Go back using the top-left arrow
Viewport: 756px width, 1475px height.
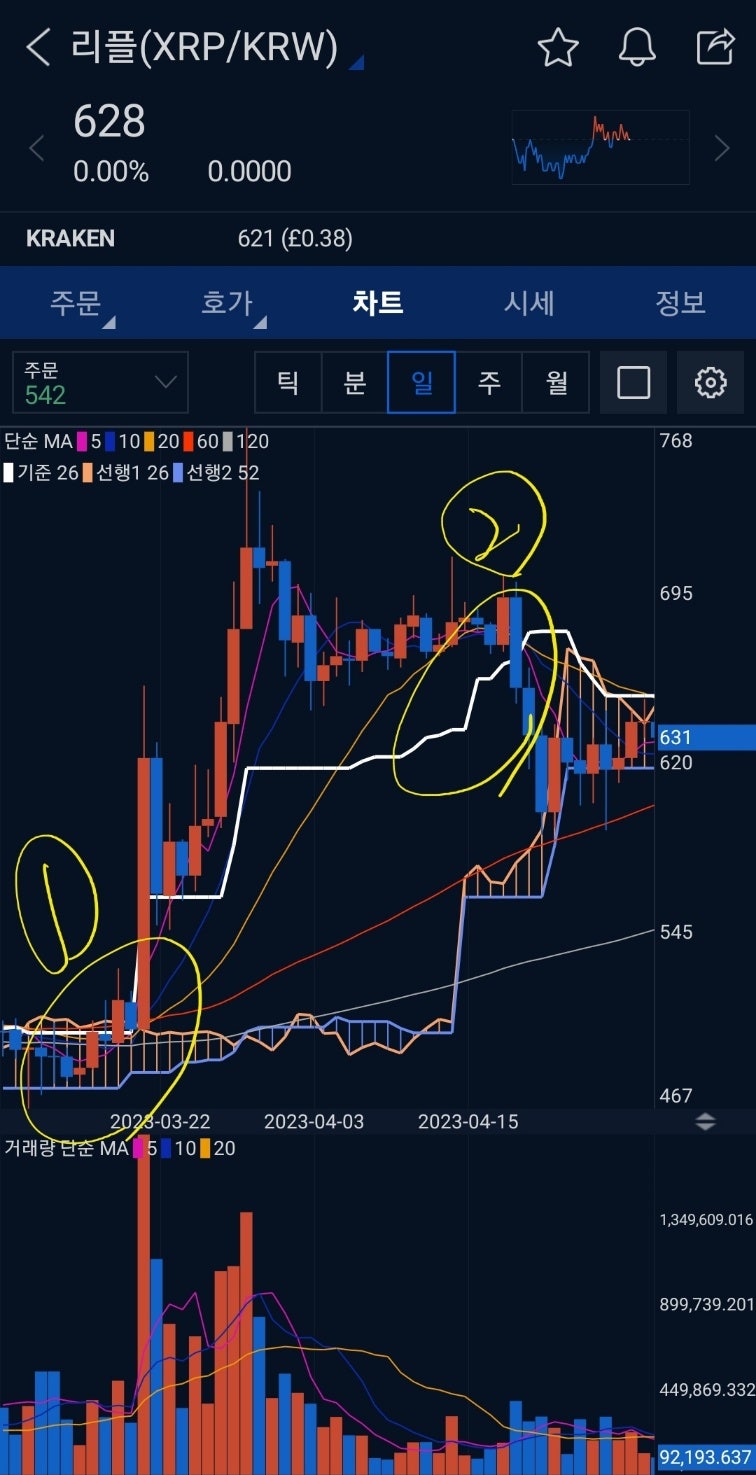(38, 47)
